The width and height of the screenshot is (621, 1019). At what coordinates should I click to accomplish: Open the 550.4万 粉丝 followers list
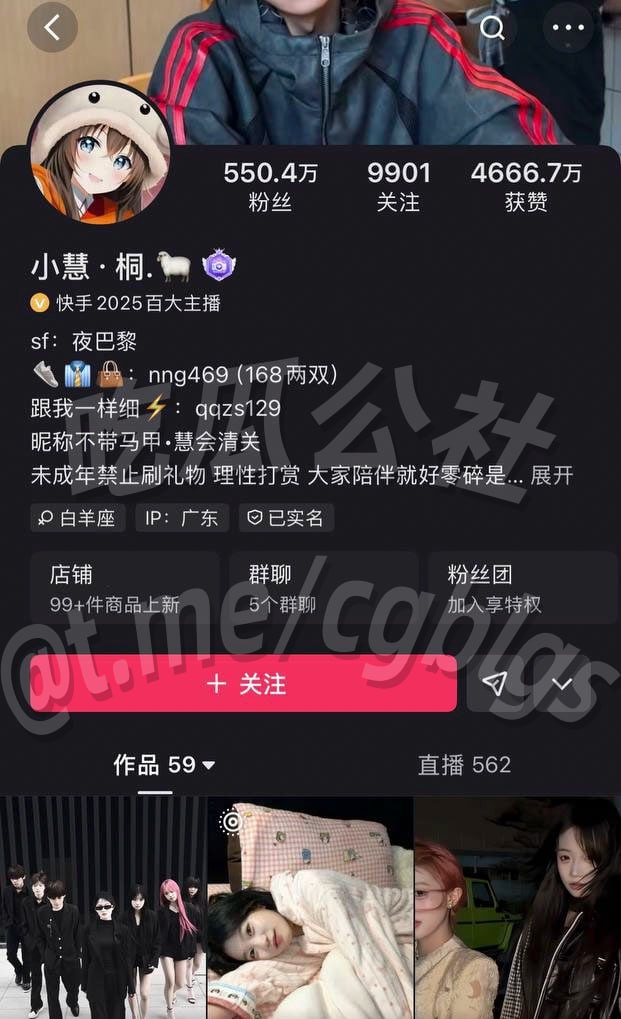270,187
